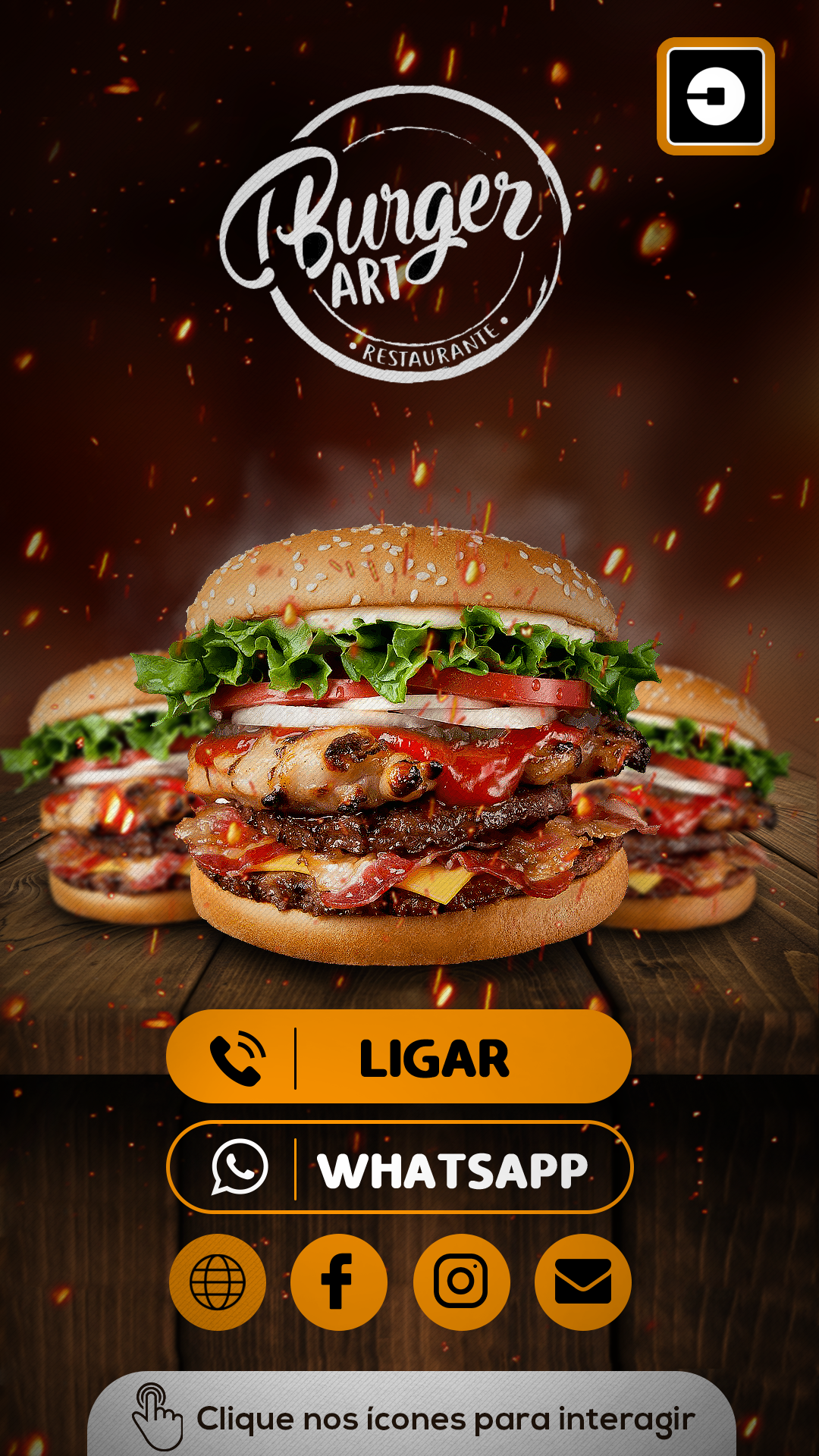
Task: Send an email via envelope icon
Action: [582, 1282]
